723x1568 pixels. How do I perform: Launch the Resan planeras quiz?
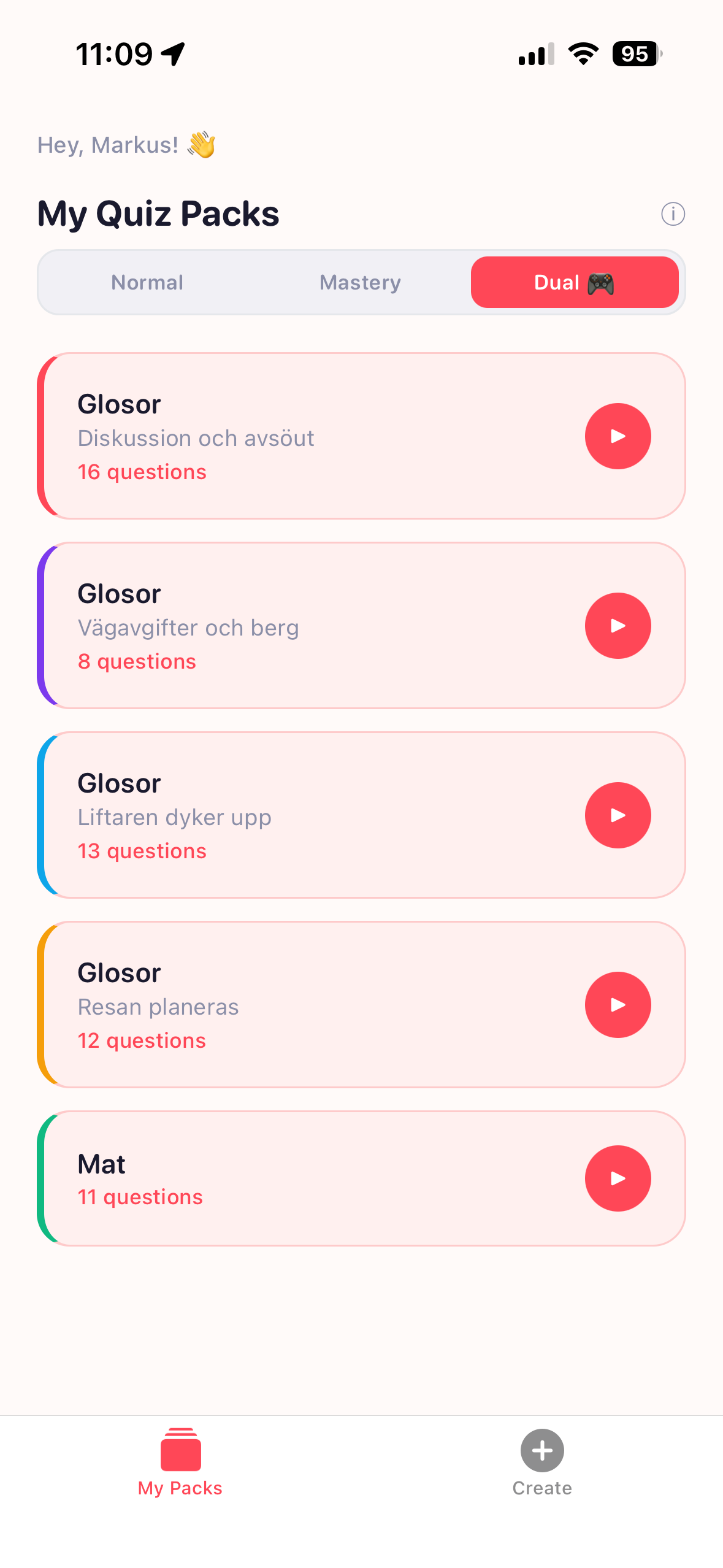618,1005
